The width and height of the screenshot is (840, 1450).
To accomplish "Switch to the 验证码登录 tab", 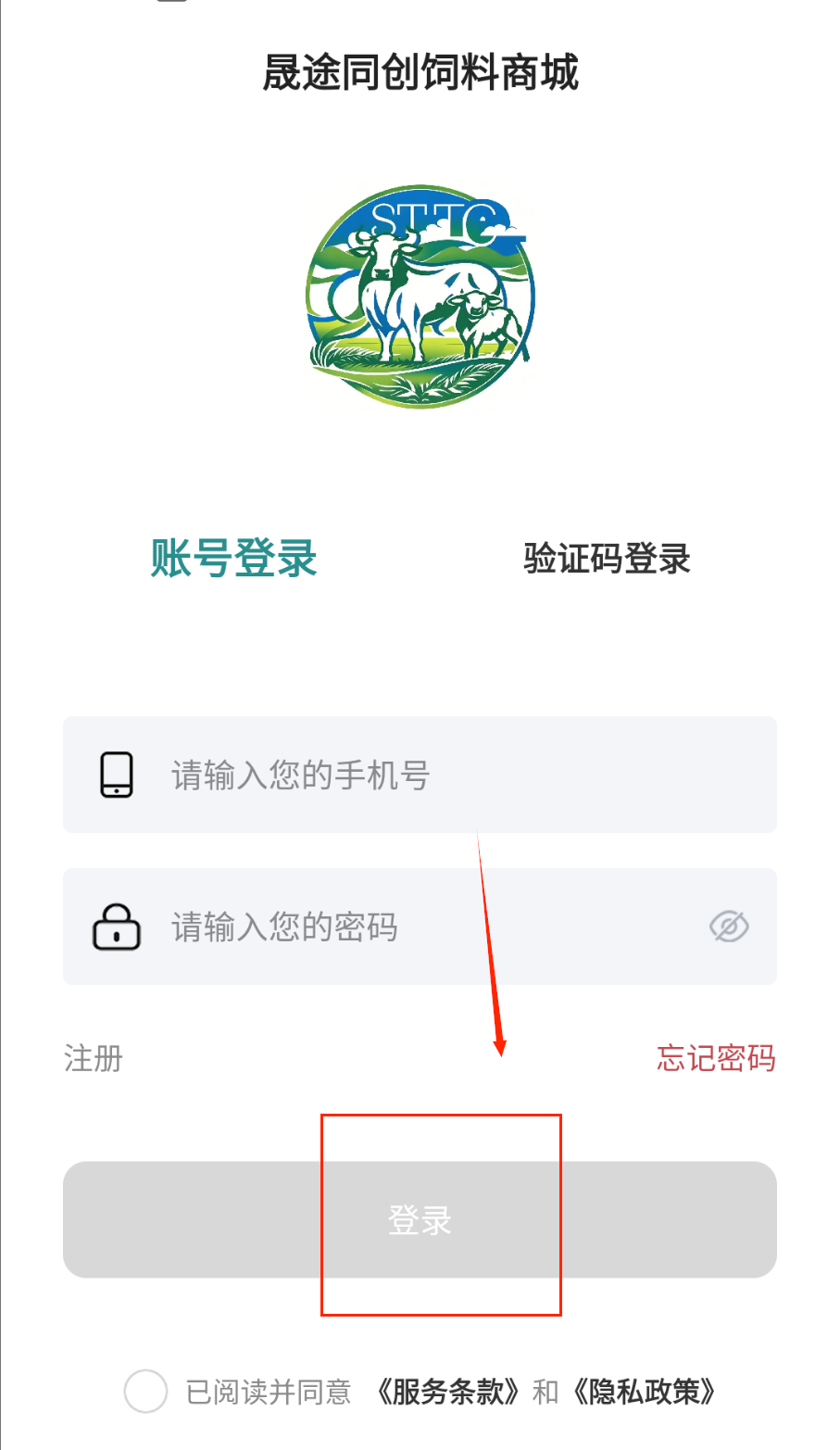I will pos(607,559).
